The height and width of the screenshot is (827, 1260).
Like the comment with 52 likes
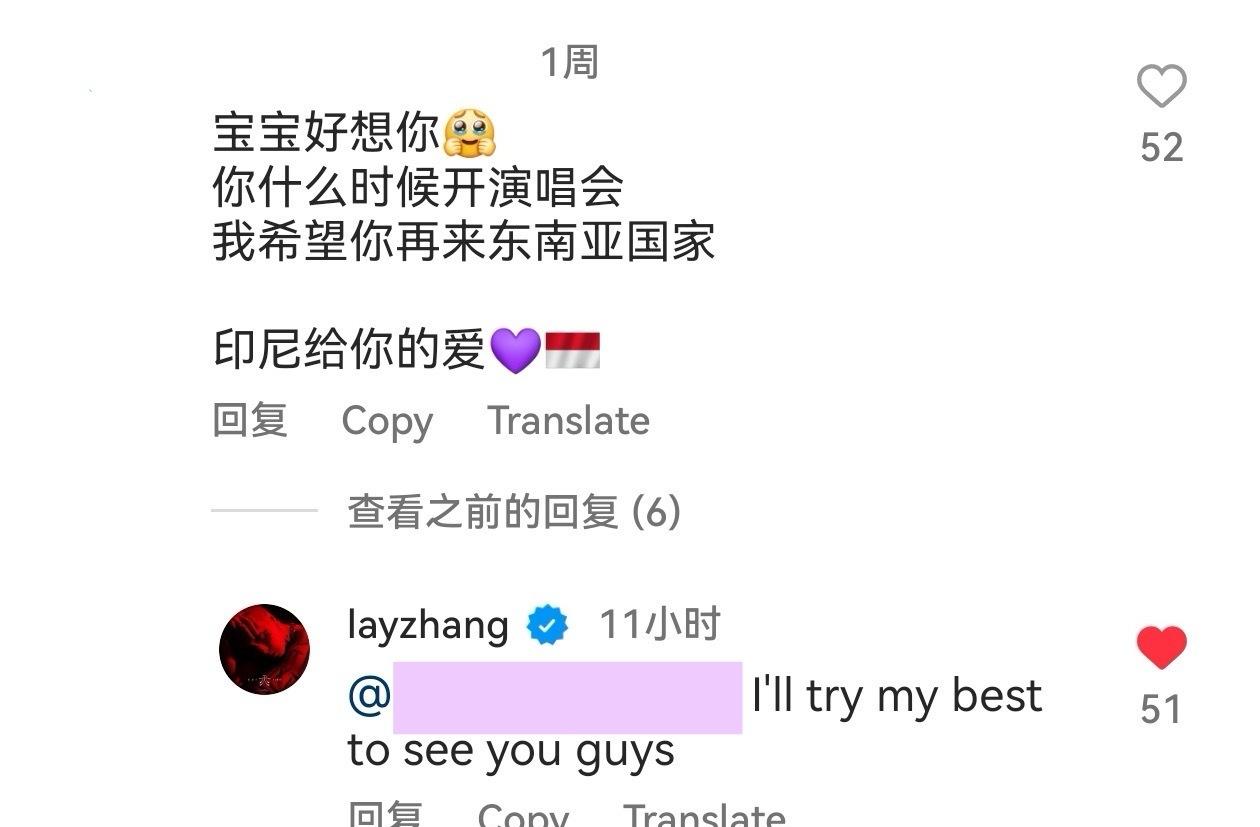click(1161, 88)
